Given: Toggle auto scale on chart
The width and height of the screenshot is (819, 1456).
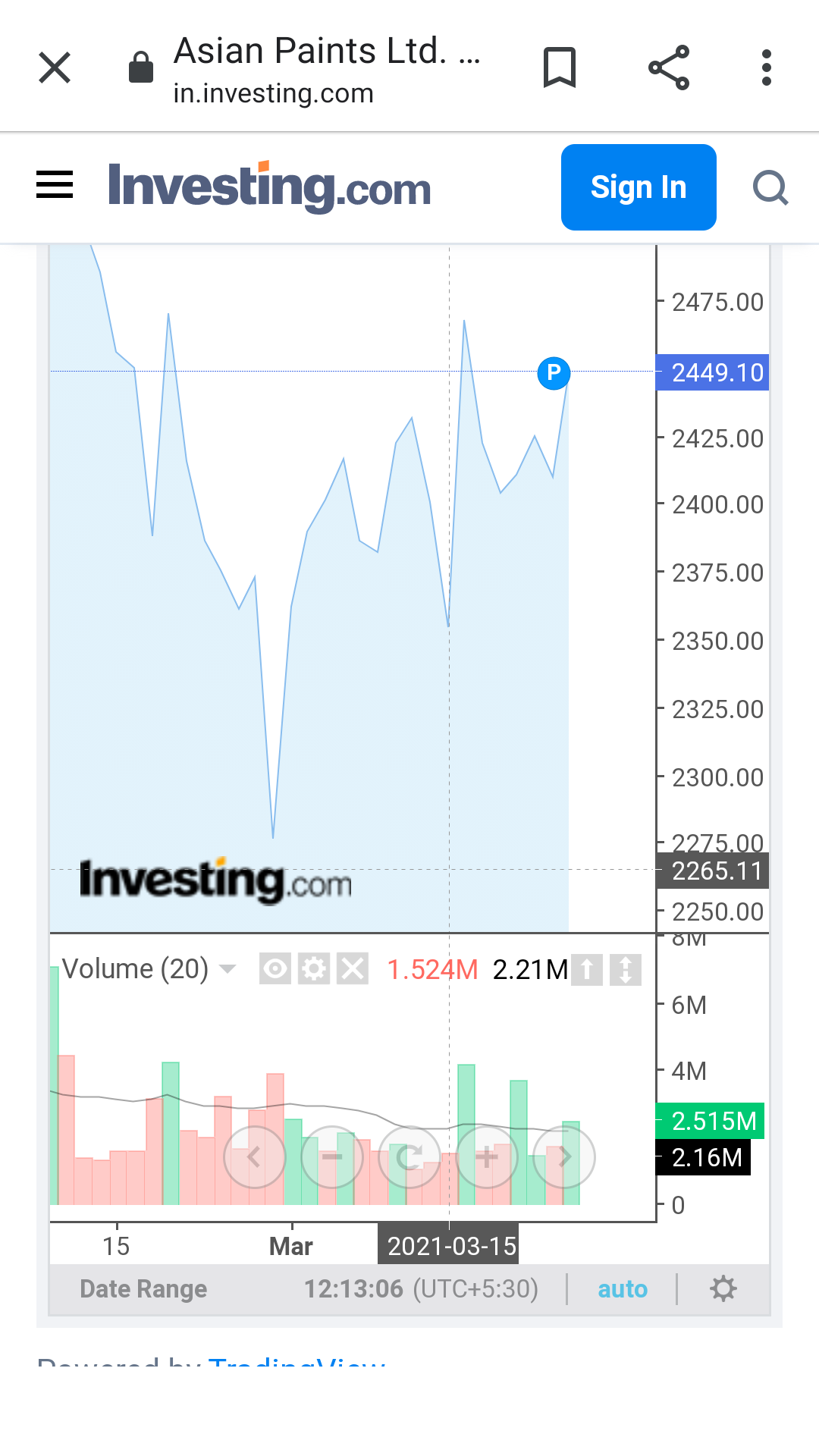Looking at the screenshot, I should click(623, 1289).
